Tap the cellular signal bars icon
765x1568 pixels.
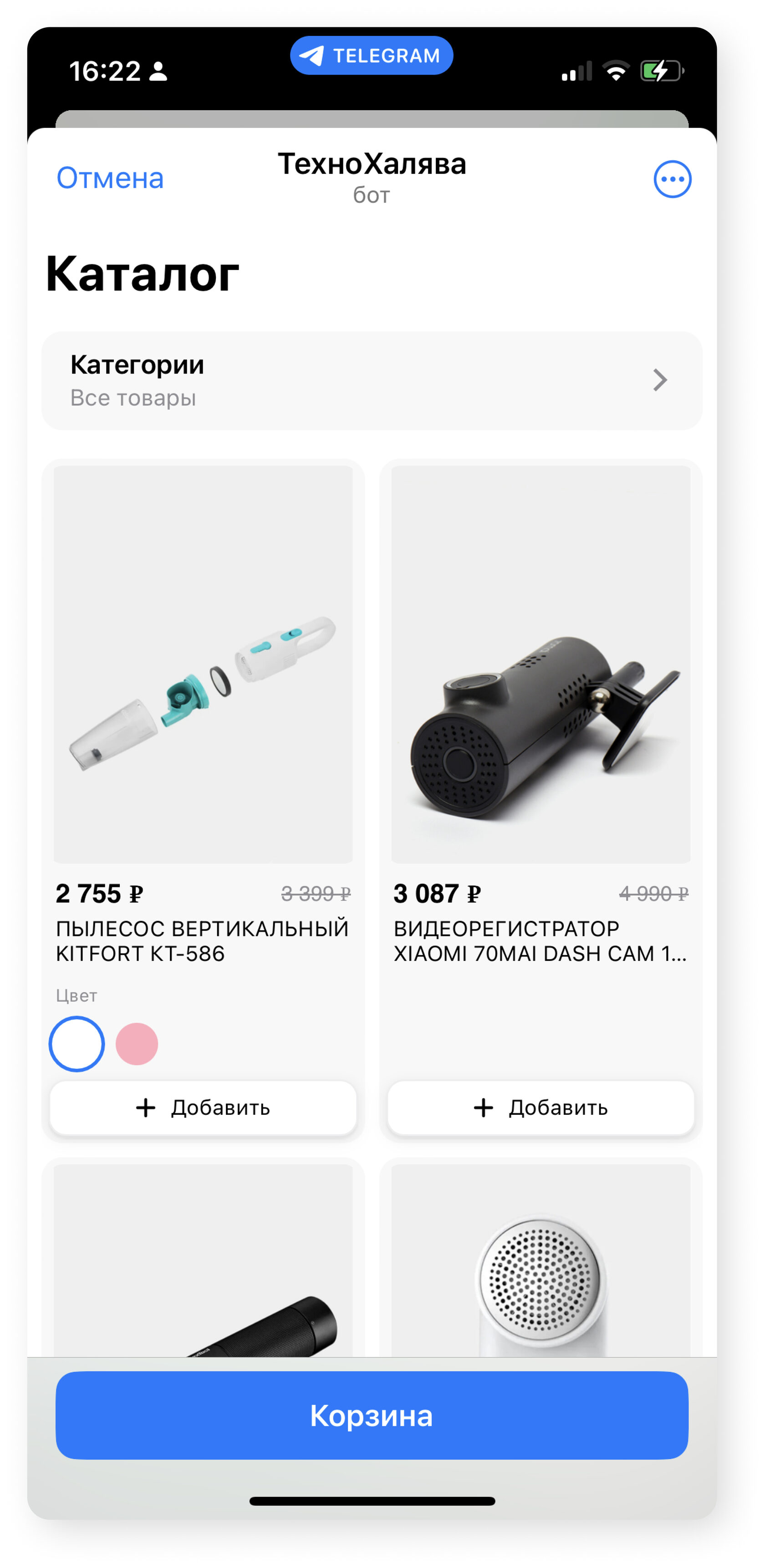pos(576,72)
